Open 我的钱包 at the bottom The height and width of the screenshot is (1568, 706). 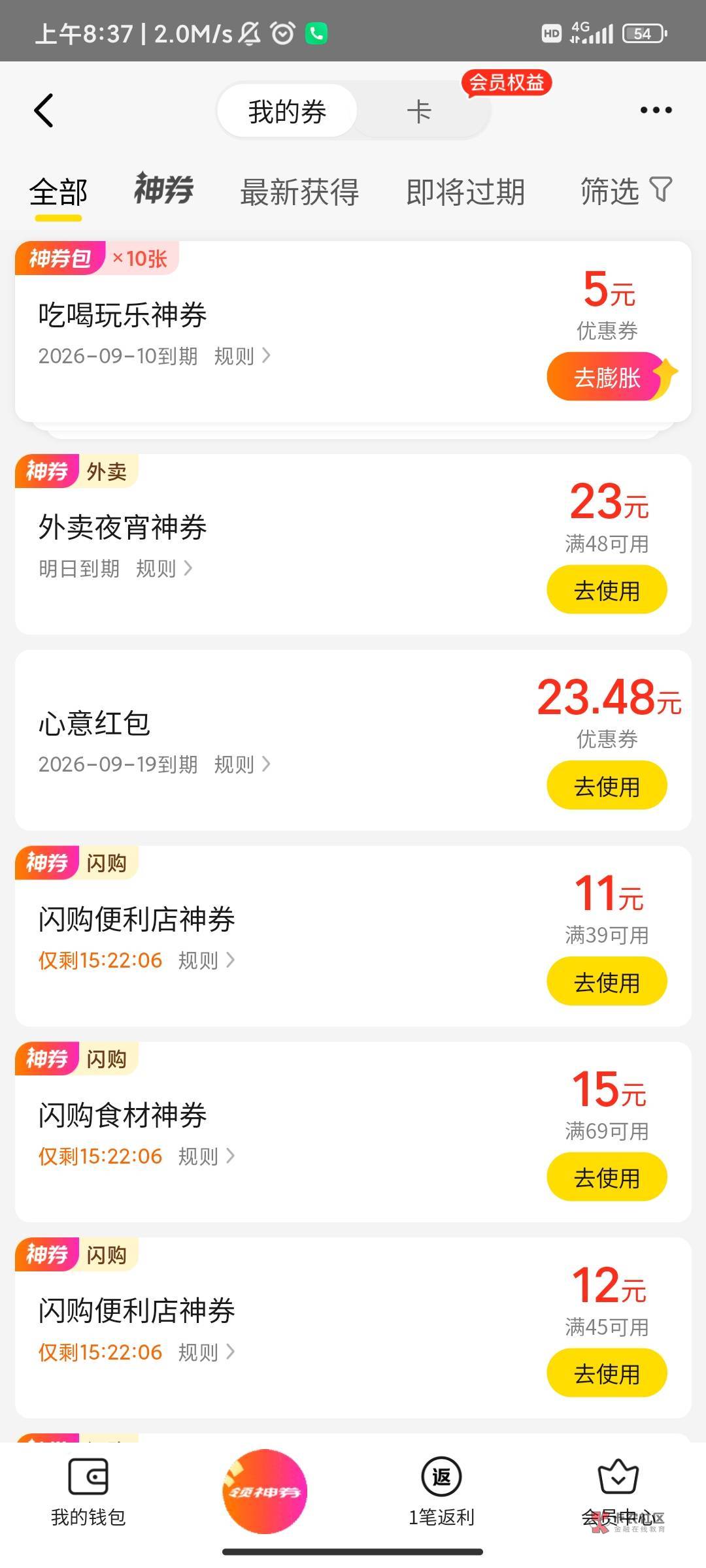(88, 1493)
